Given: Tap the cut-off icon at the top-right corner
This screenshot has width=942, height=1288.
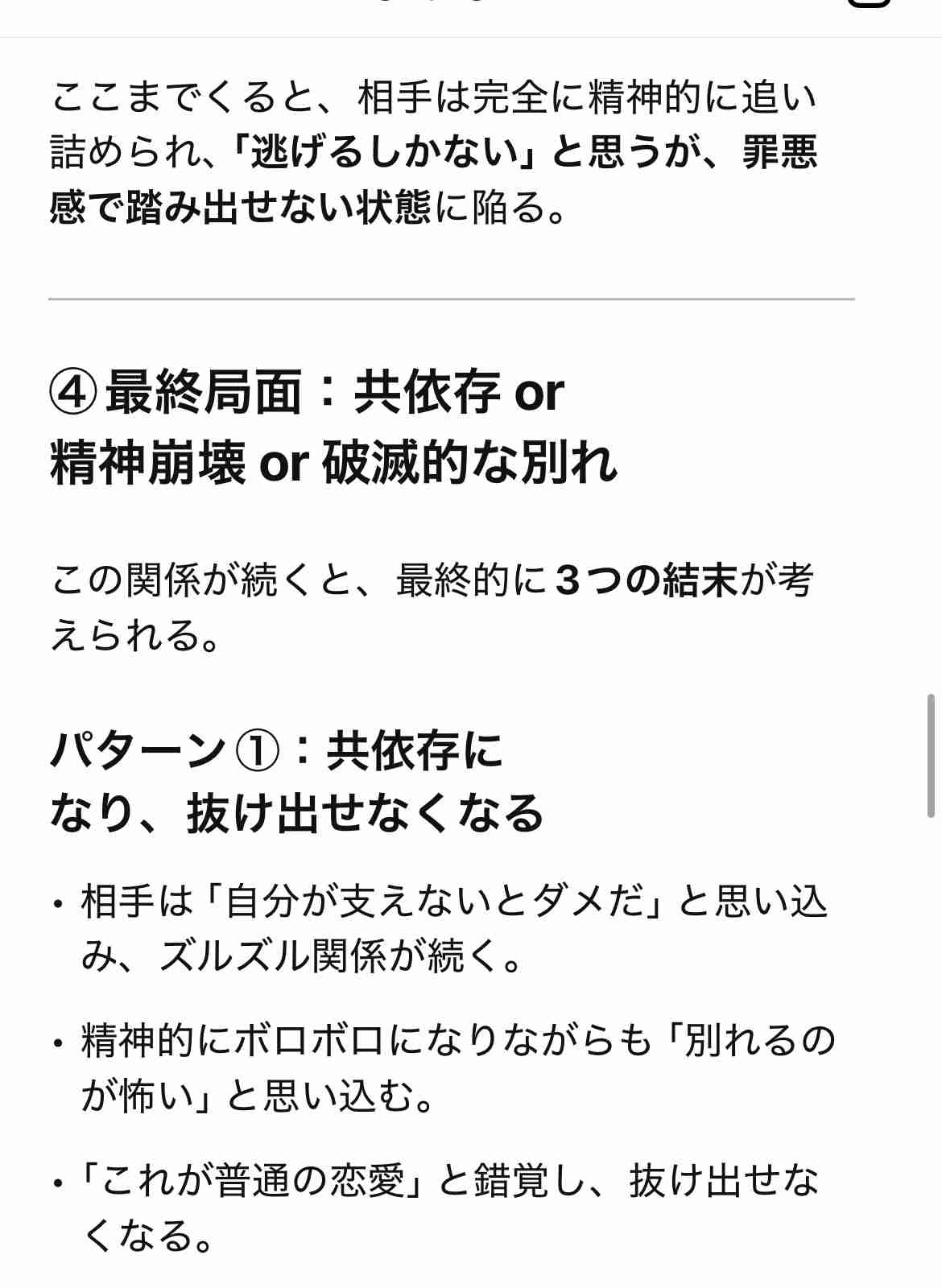Looking at the screenshot, I should 870,3.
